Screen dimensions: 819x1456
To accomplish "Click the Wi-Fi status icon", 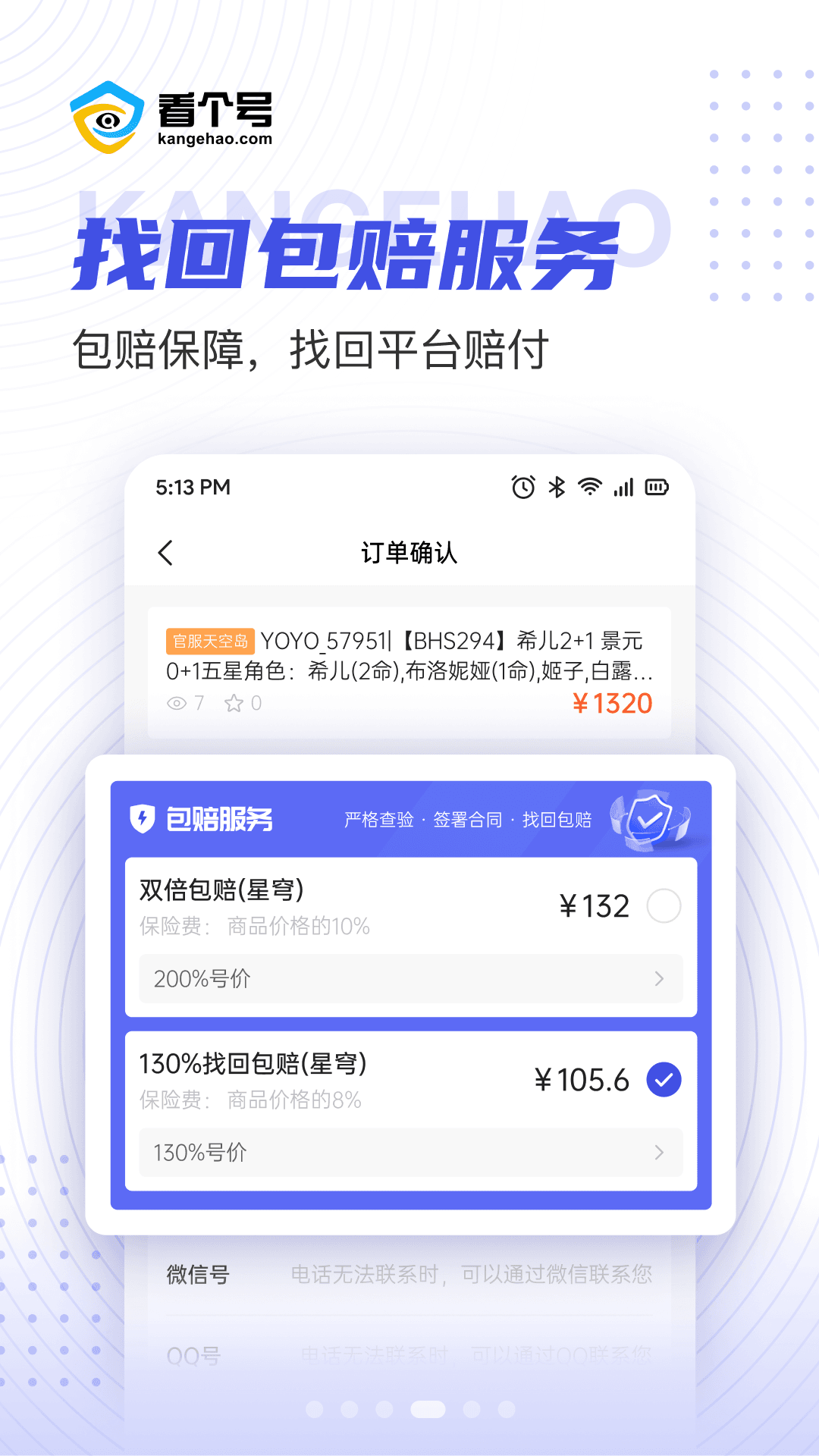I will 589,486.
